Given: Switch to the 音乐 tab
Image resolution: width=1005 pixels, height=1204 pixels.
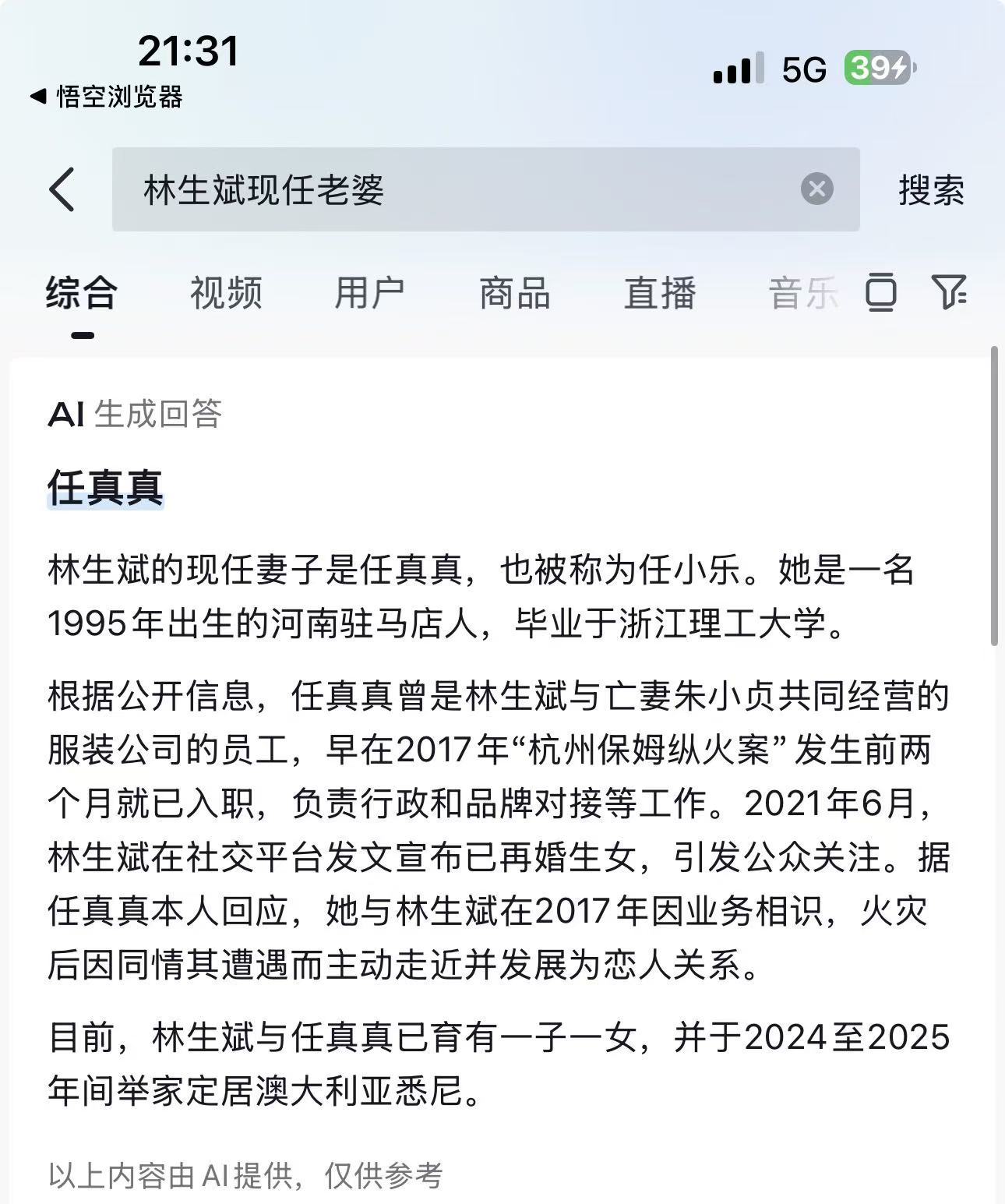Looking at the screenshot, I should click(803, 293).
